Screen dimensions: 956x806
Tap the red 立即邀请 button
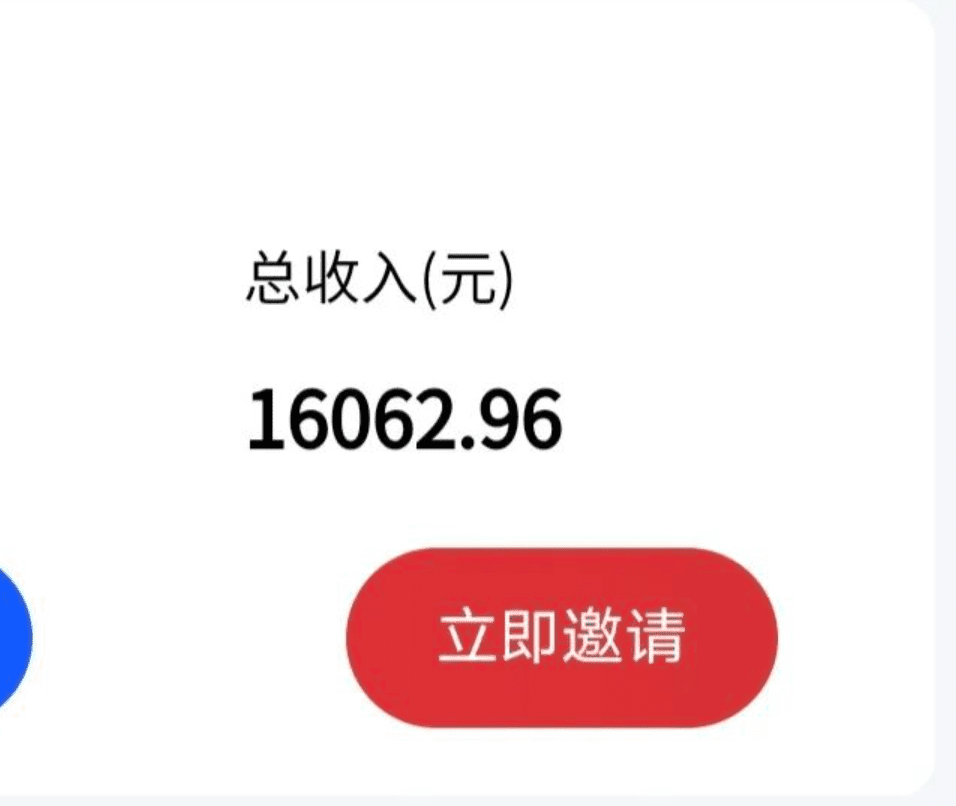[x=561, y=636]
